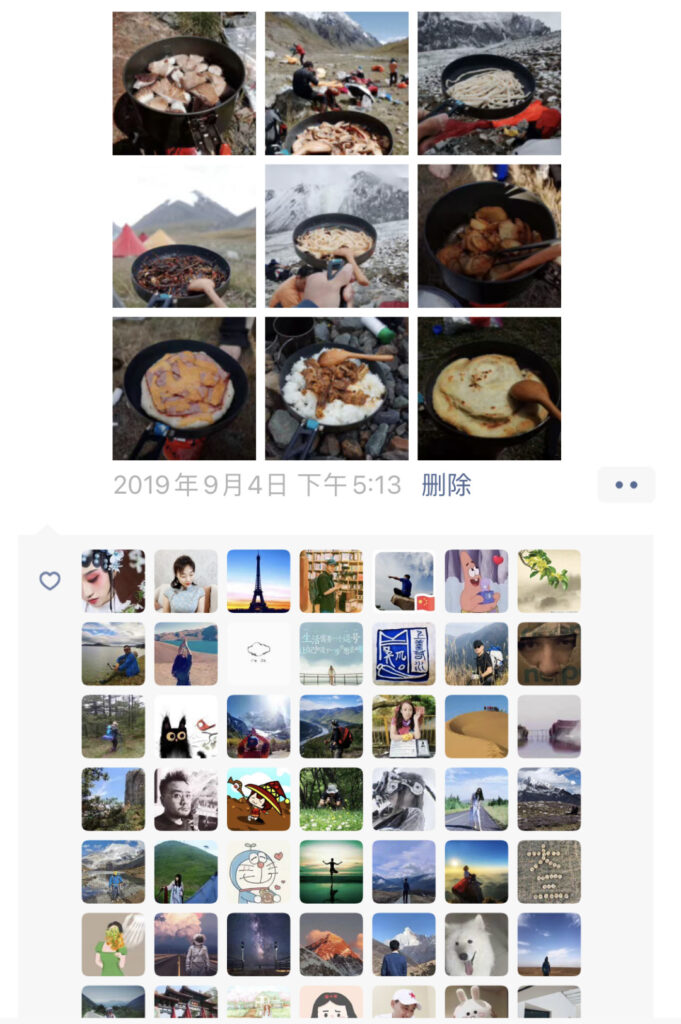Open the Patrick Star avatar profile
This screenshot has height=1024, width=681.
(476, 581)
